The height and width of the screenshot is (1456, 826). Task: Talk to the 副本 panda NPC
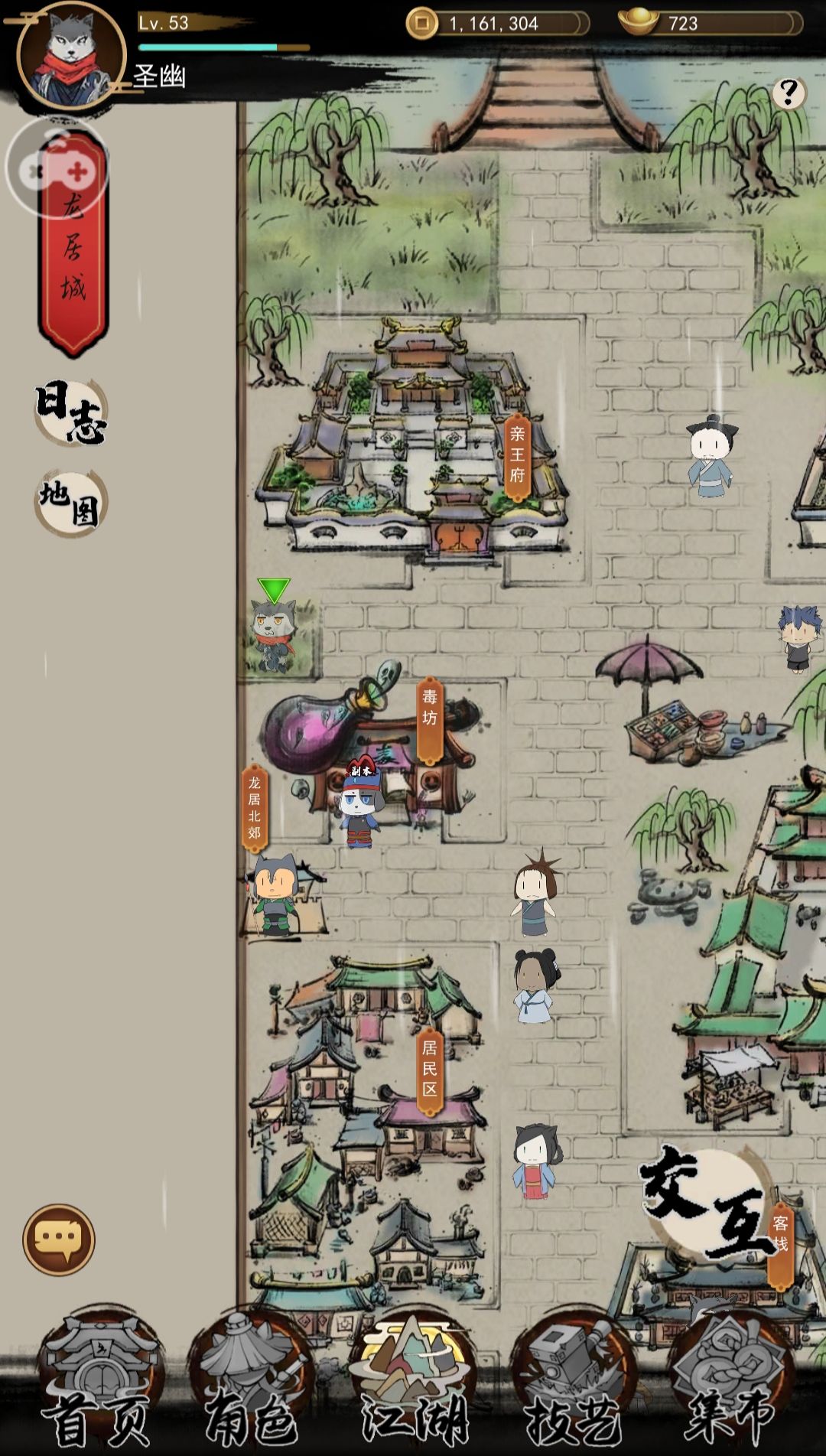coord(360,807)
